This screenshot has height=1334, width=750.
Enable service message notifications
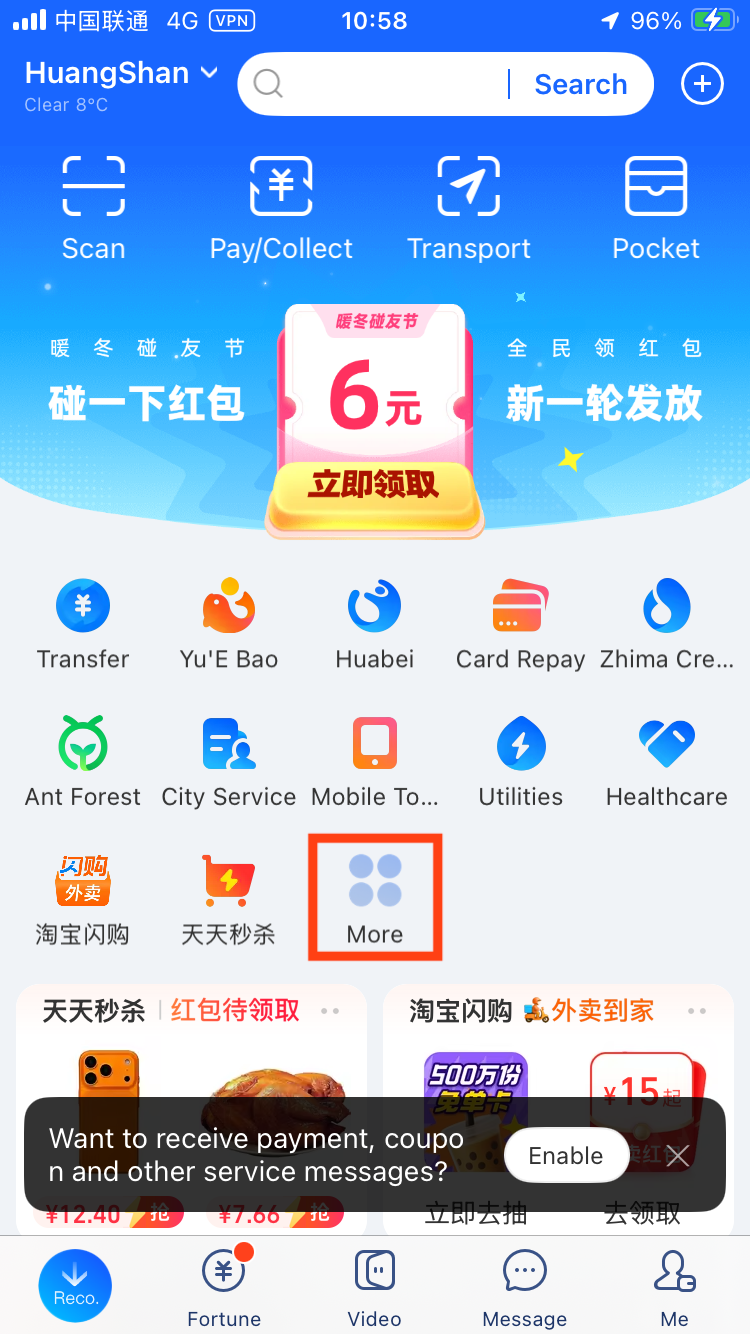(566, 1156)
